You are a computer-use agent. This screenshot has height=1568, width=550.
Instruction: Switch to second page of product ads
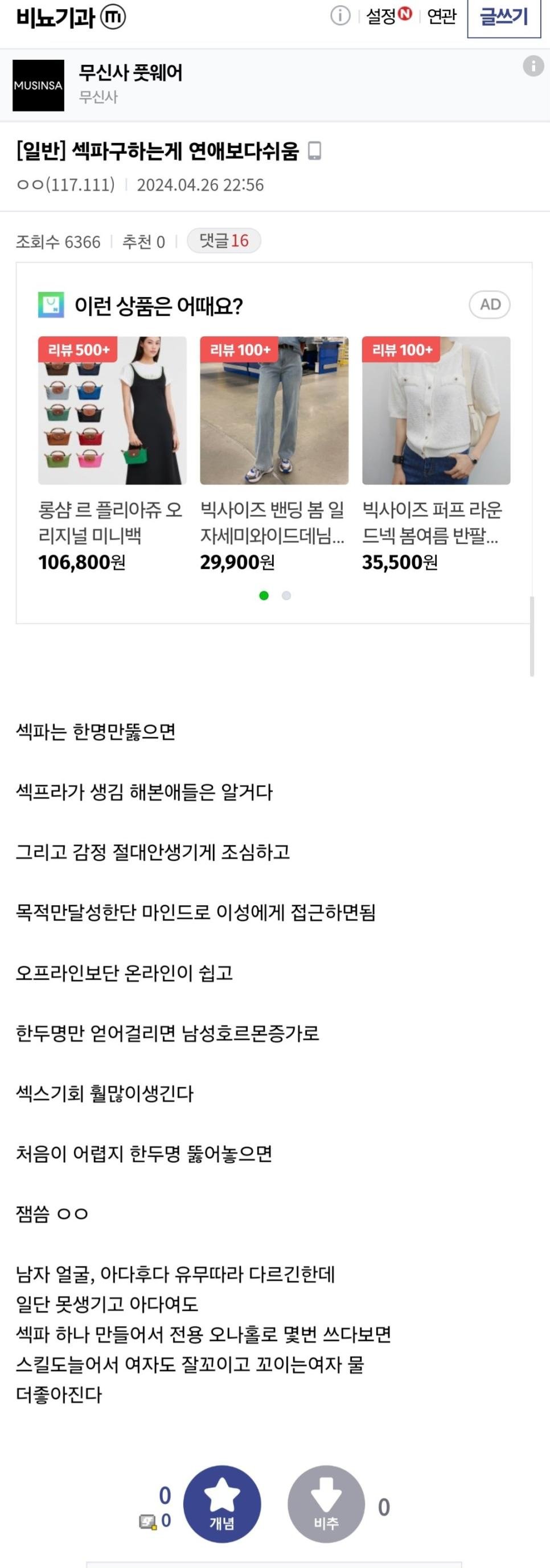tap(286, 595)
